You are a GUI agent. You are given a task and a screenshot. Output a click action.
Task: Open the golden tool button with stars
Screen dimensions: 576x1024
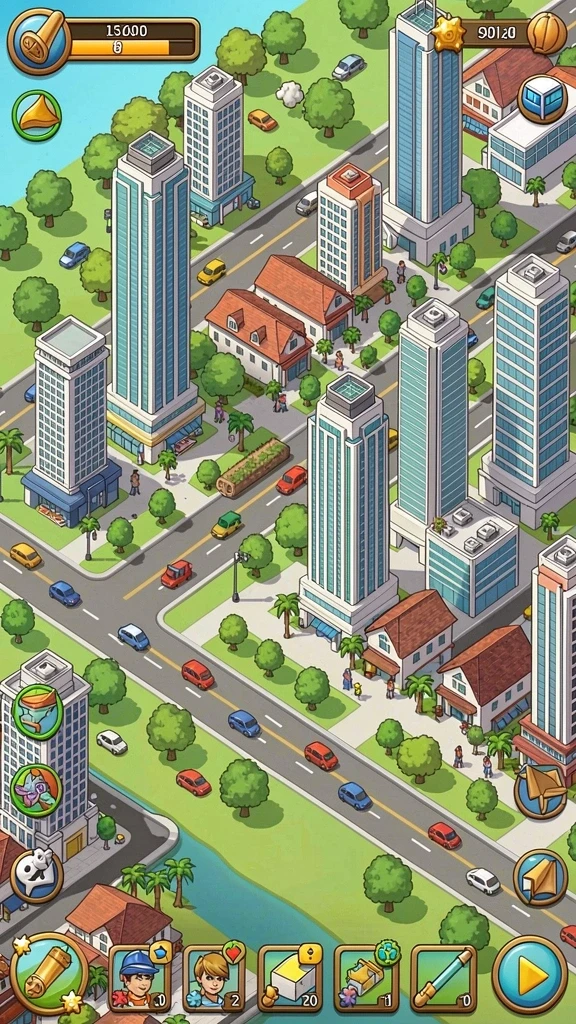click(49, 974)
